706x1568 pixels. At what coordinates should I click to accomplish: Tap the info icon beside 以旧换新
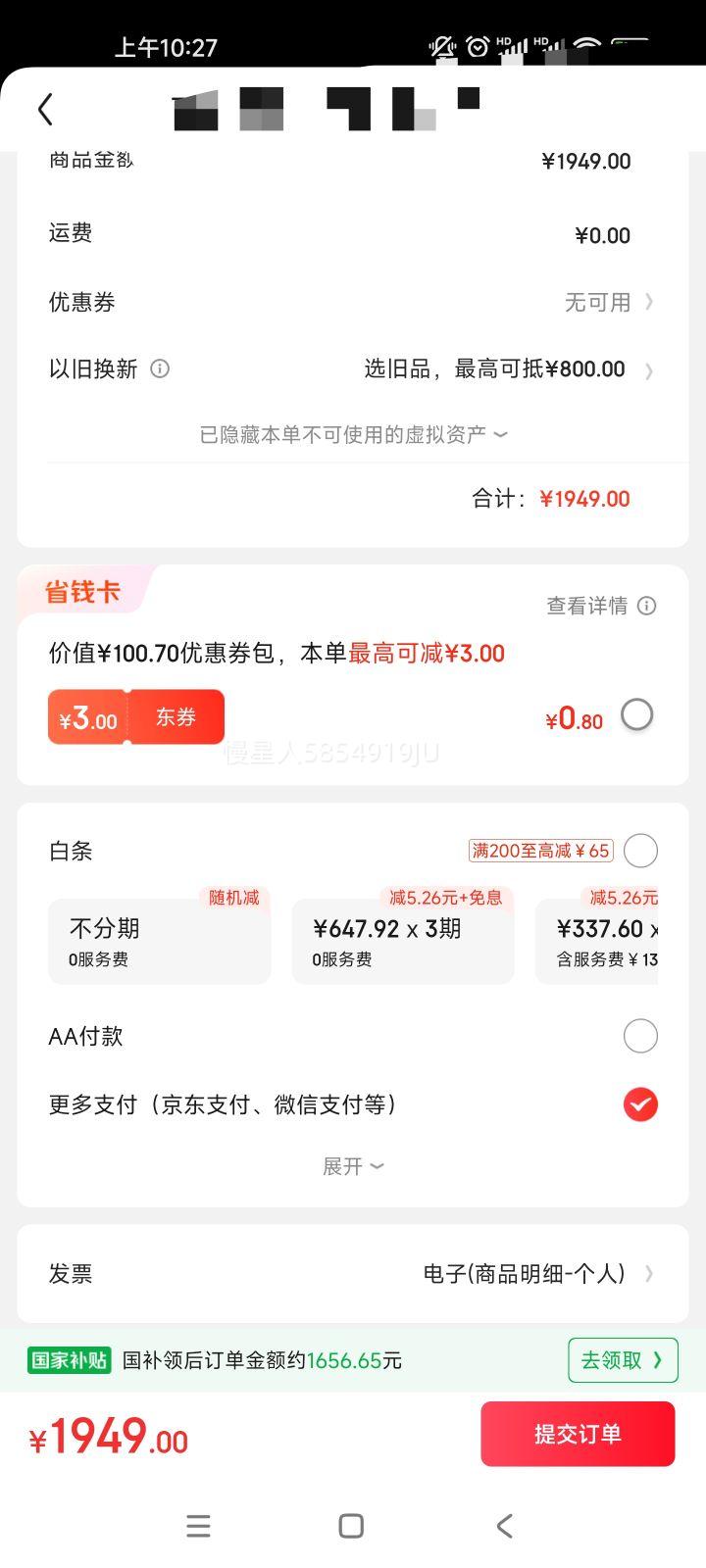coord(160,368)
